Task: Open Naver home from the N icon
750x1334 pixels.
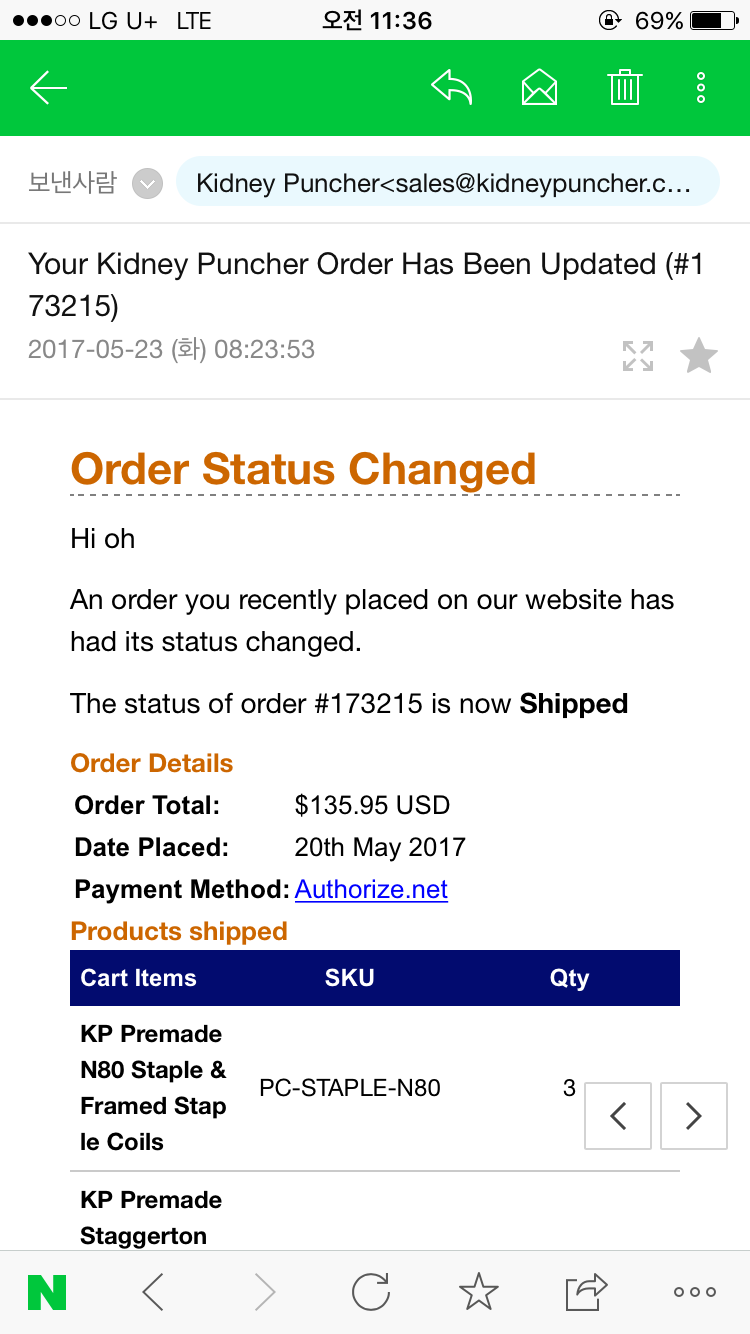Action: tap(47, 1293)
